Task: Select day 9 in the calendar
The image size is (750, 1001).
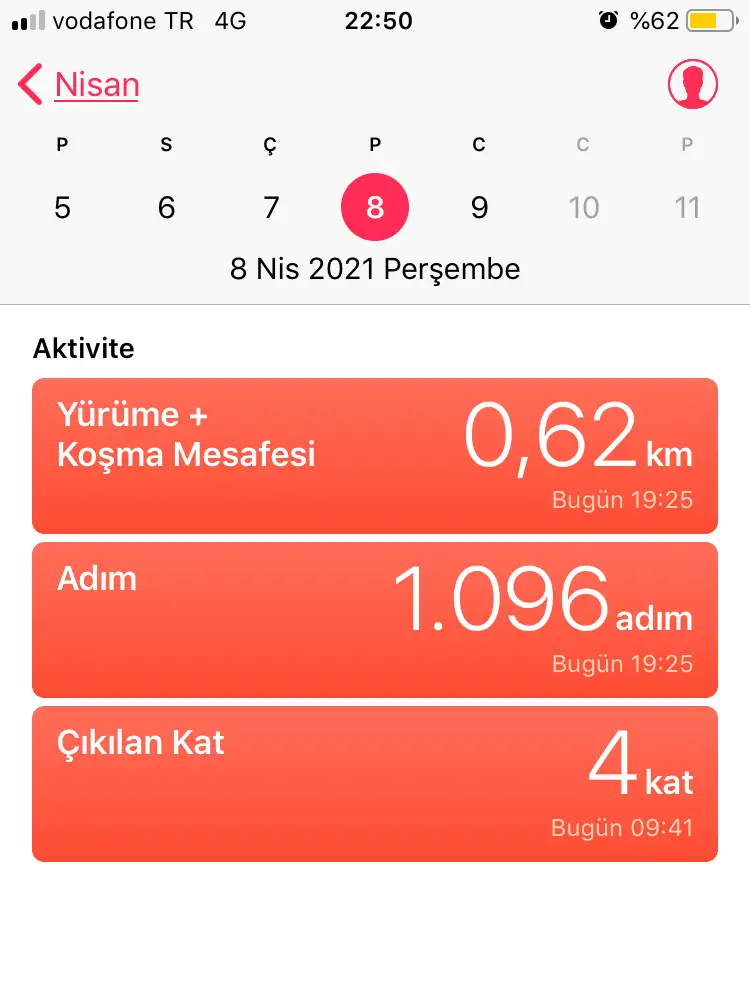Action: tap(479, 208)
